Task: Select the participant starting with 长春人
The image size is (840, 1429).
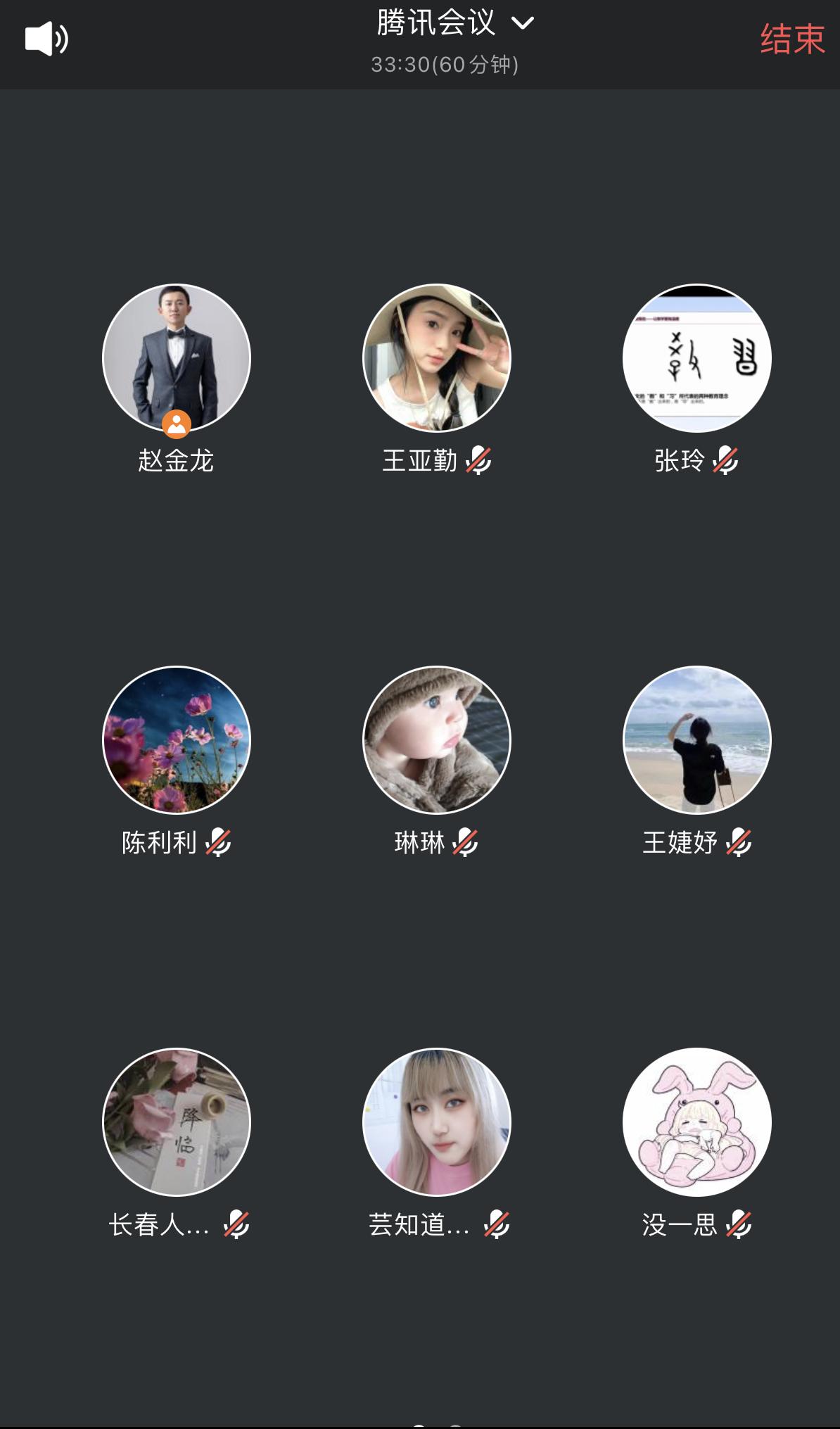Action: pos(177,1122)
